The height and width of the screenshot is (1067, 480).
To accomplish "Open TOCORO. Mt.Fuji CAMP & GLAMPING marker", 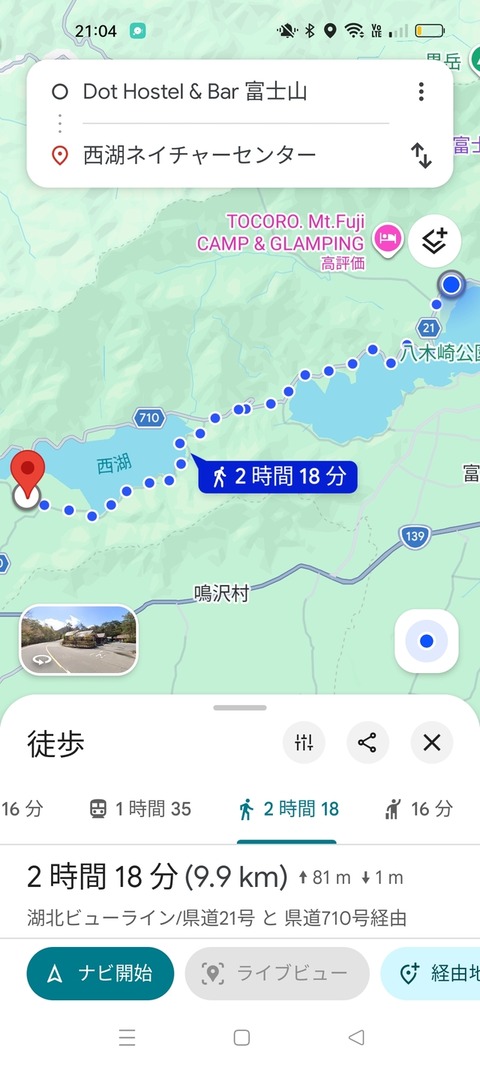I will coord(388,240).
